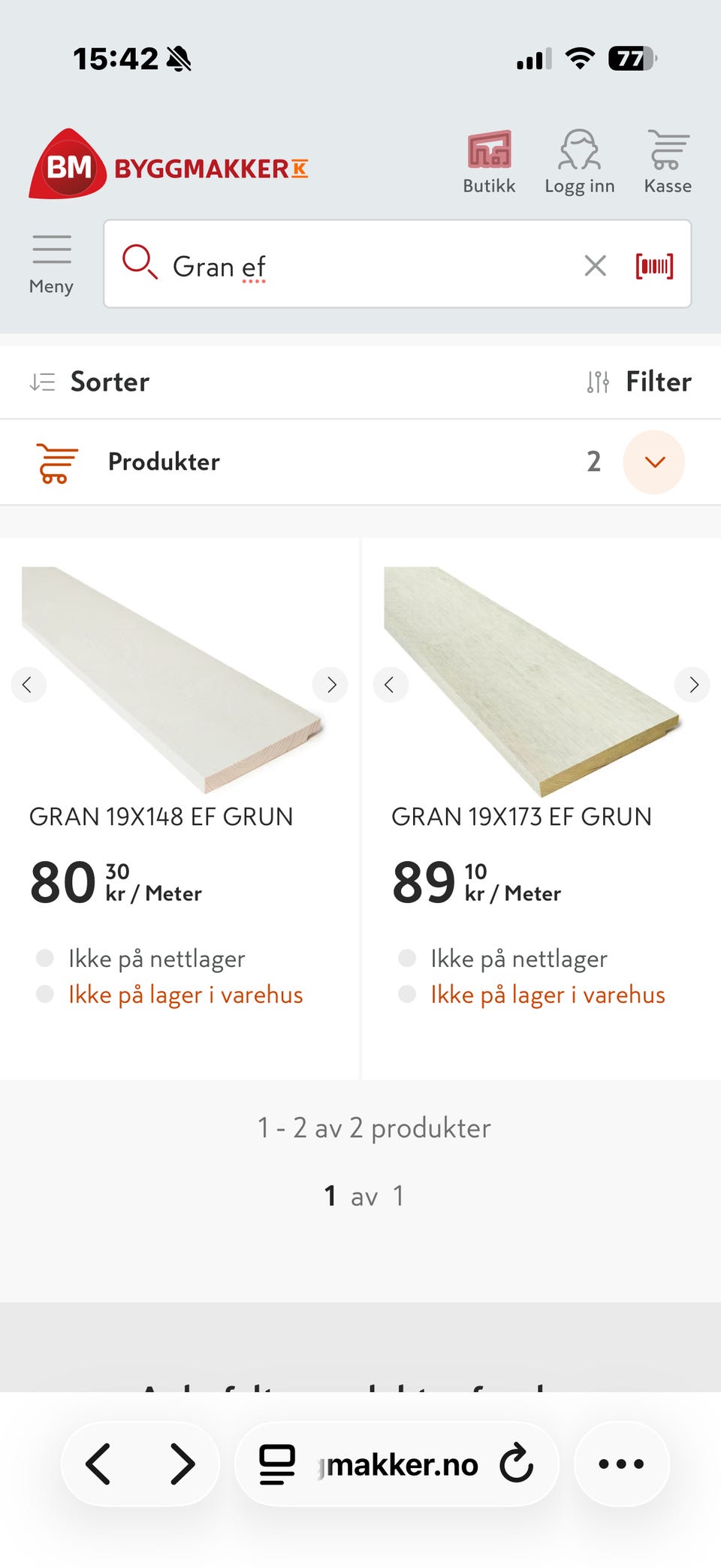Open the Meny hamburger menu
This screenshot has width=721, height=1568.
(50, 261)
